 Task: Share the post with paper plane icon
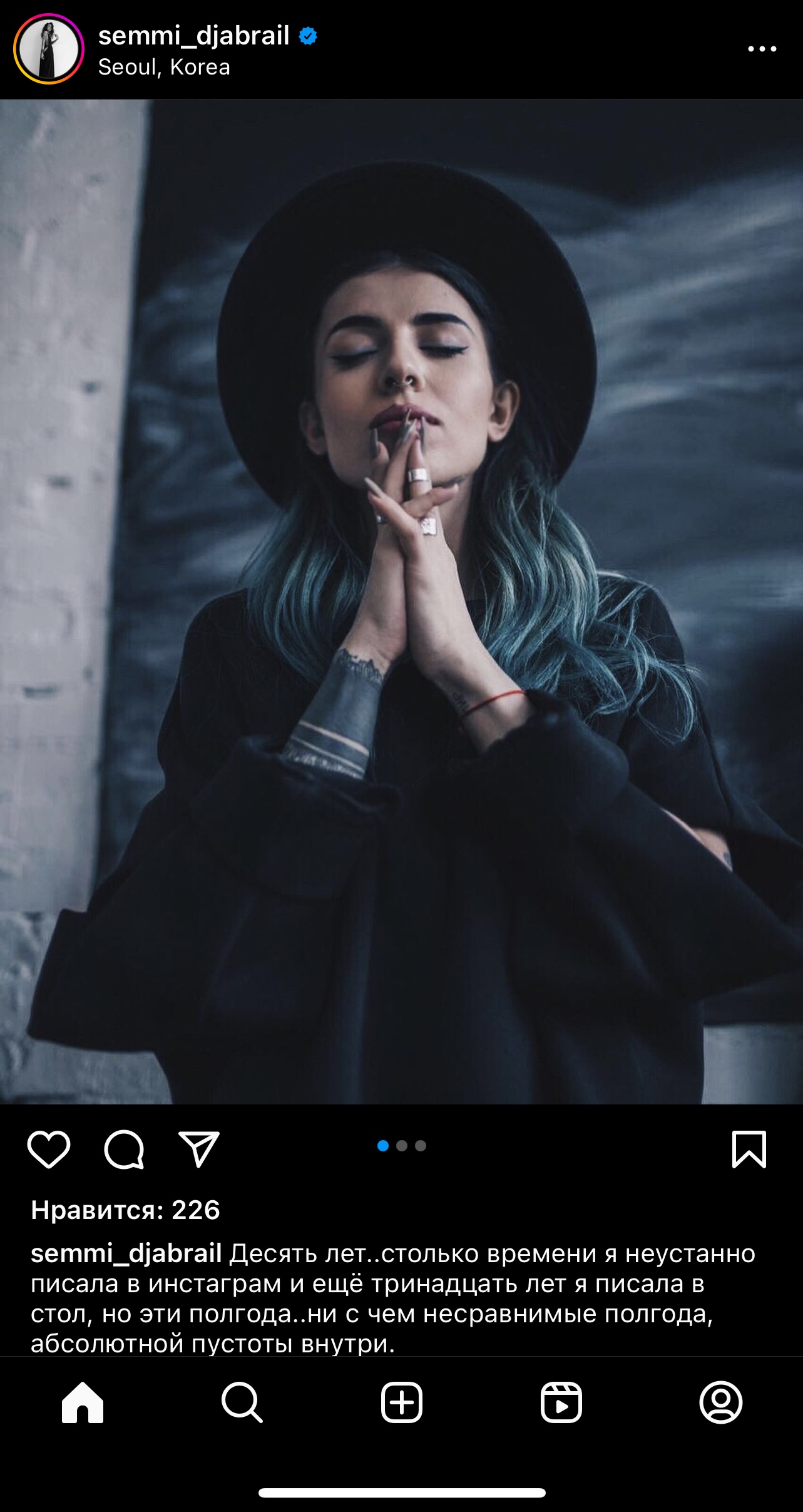tap(199, 1148)
